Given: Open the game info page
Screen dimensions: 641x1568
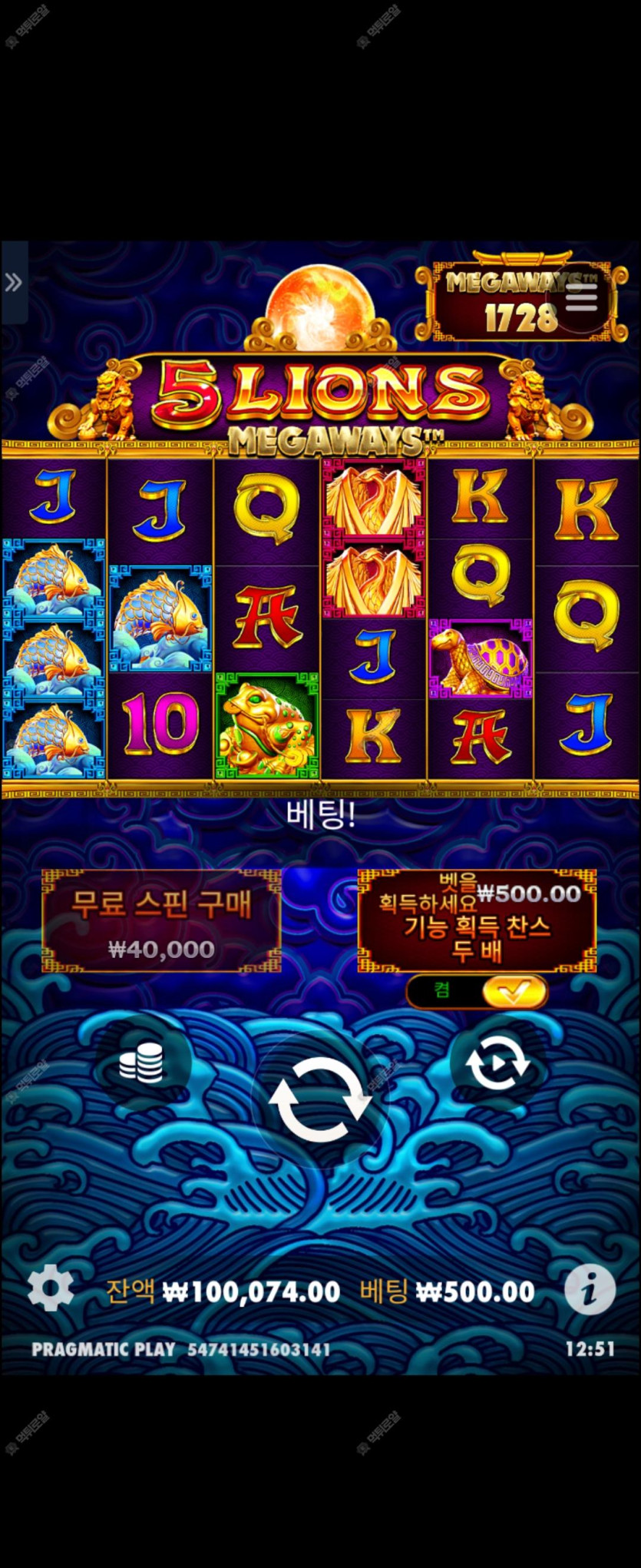Looking at the screenshot, I should click(590, 1290).
